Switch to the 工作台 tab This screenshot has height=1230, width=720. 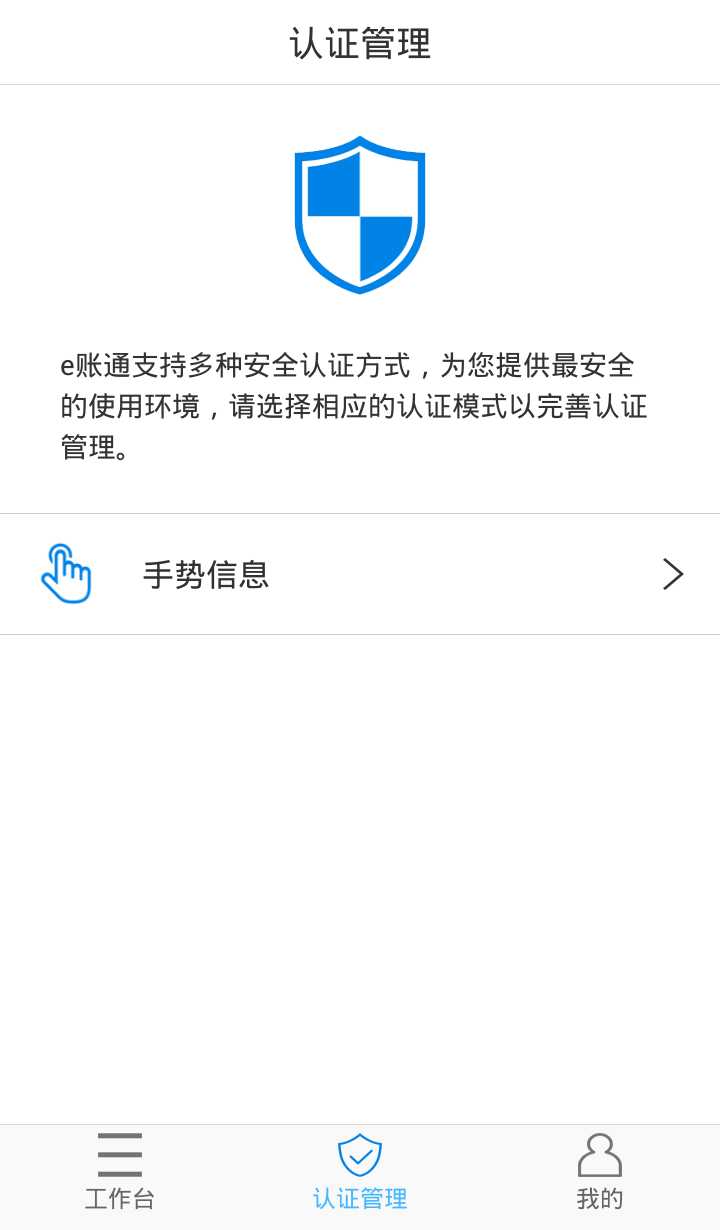coord(120,1172)
